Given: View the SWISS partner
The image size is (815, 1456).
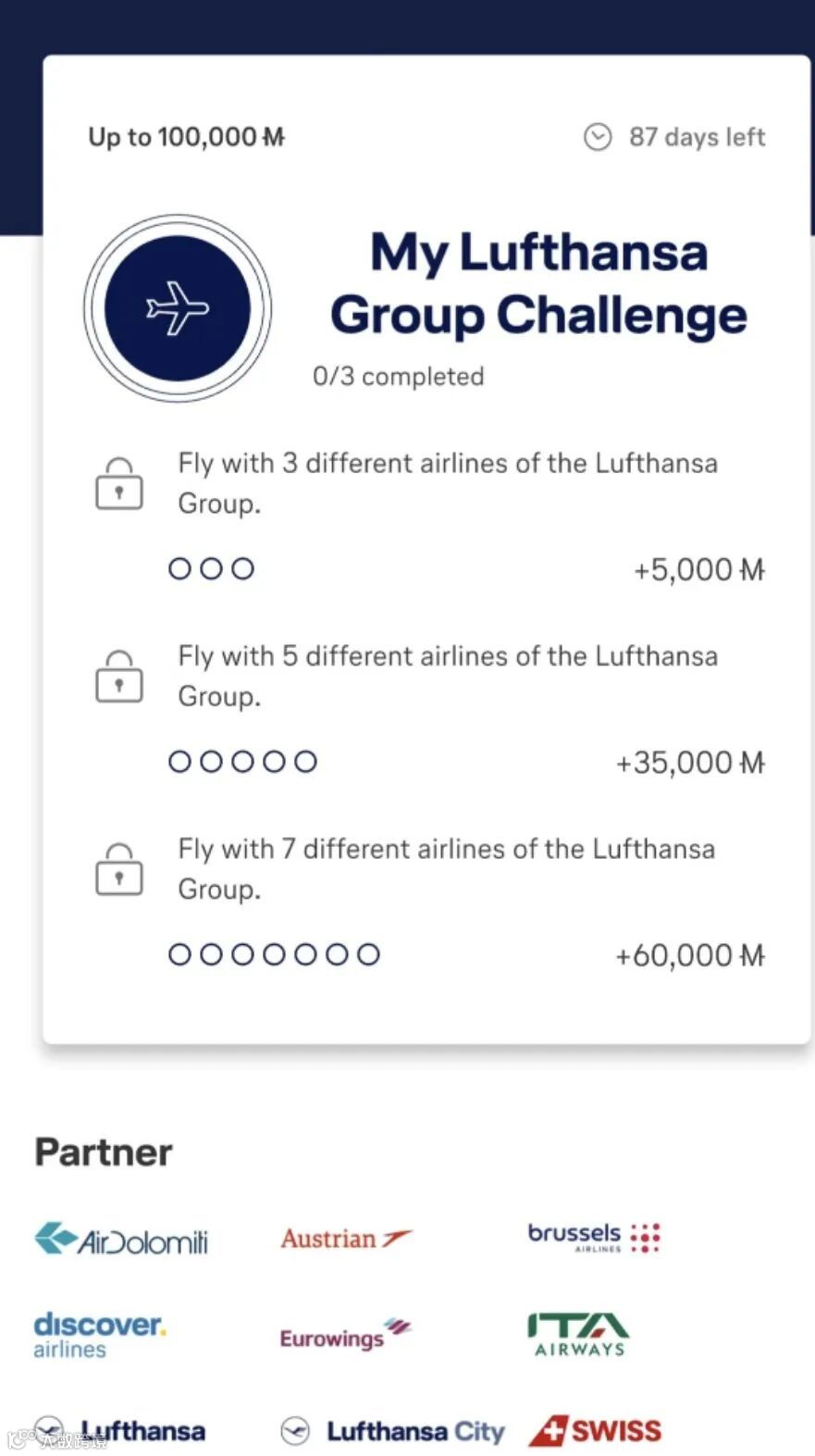Looking at the screenshot, I should [x=595, y=1430].
